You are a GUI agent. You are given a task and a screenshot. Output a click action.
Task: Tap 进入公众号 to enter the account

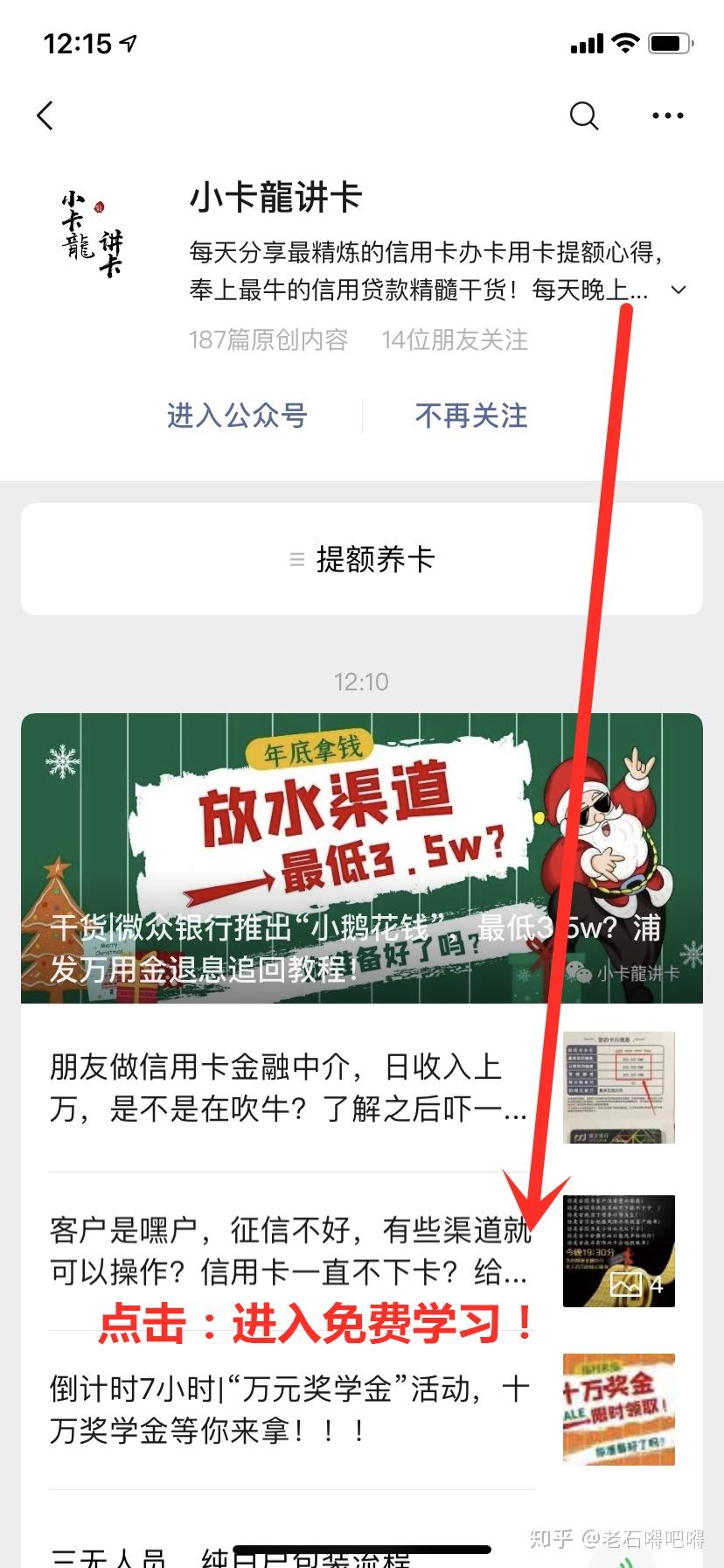[x=237, y=416]
